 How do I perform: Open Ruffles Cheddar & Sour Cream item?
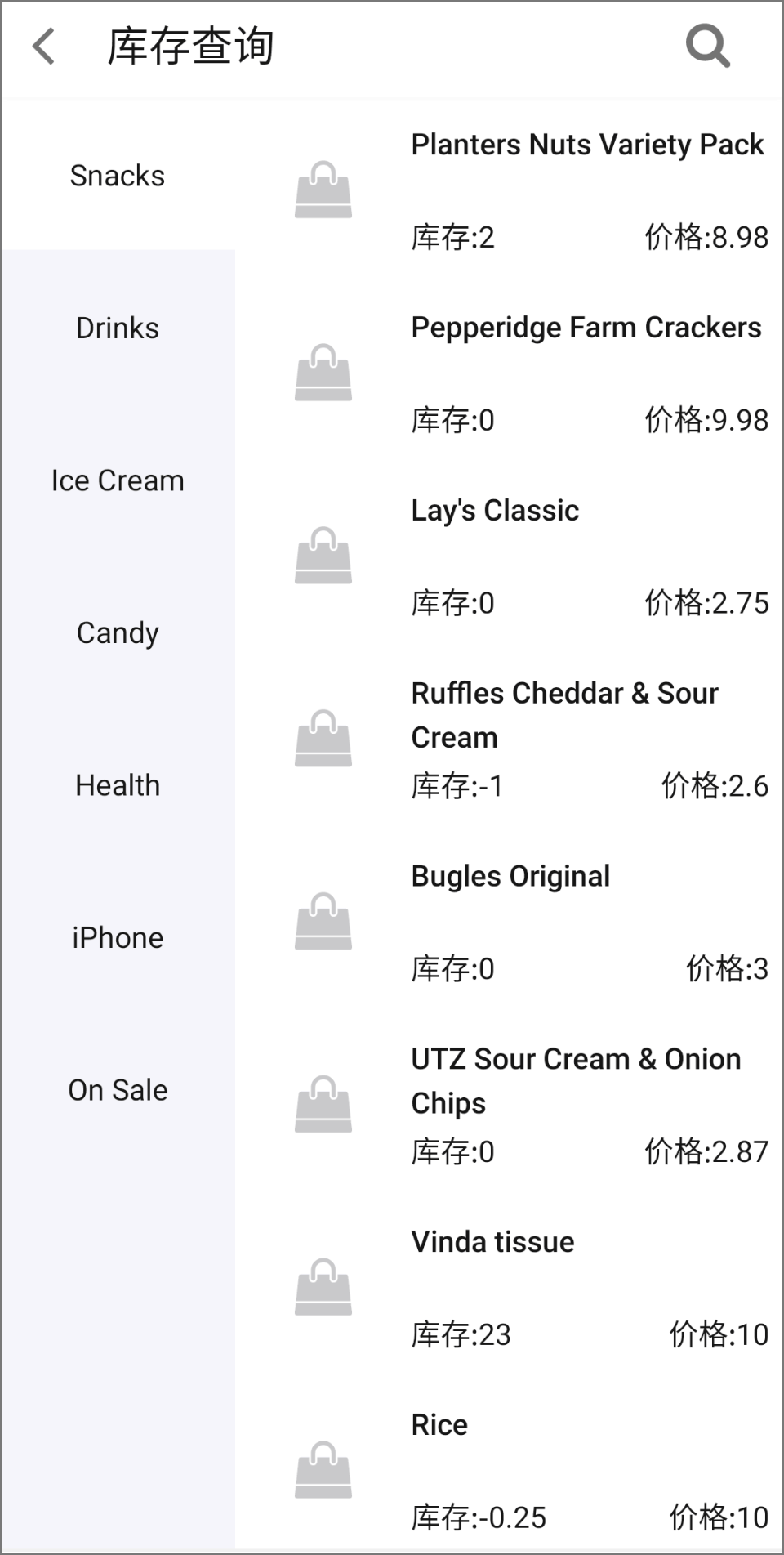[x=510, y=740]
